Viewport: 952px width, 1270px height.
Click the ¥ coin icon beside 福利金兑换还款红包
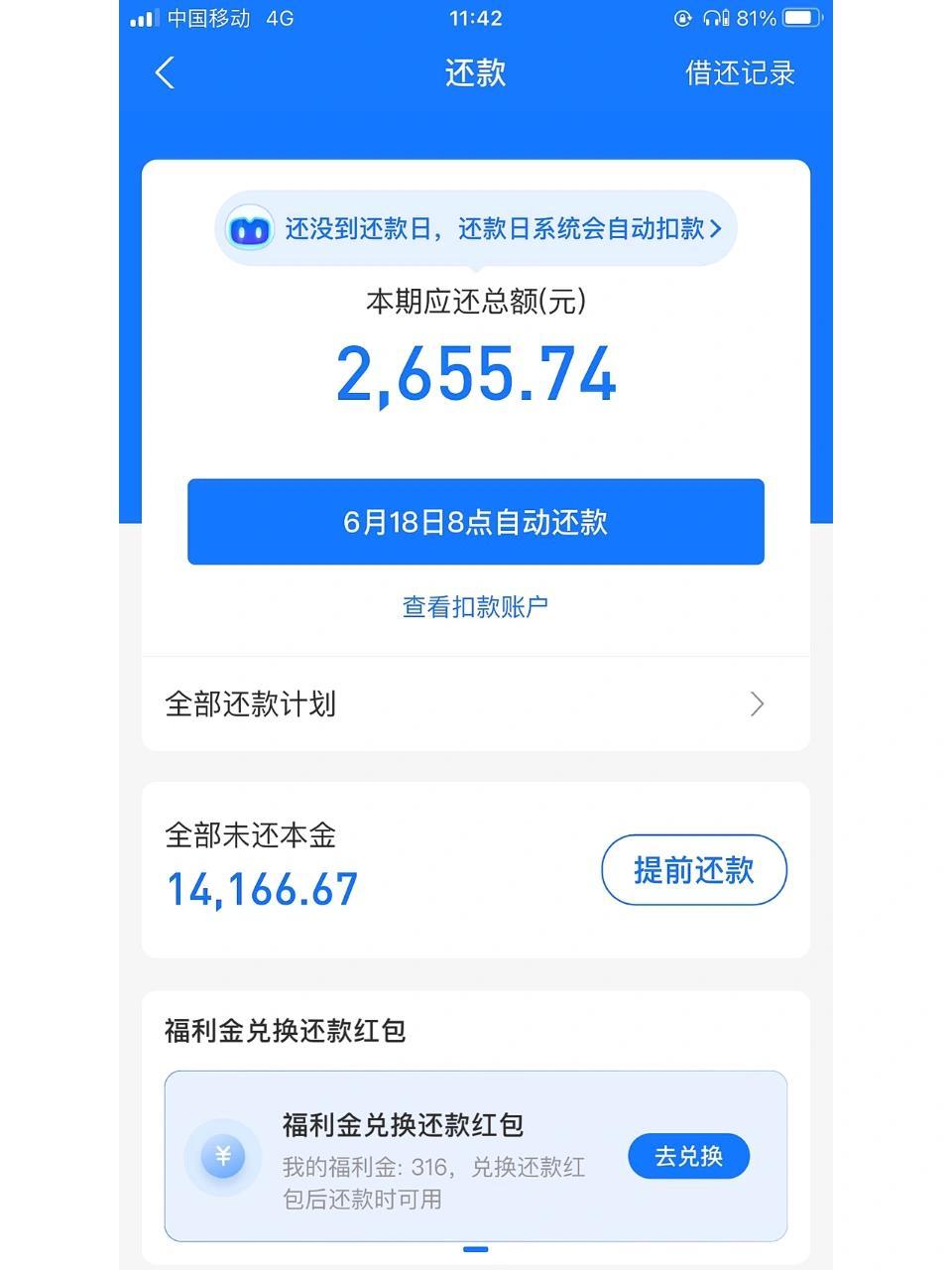223,1156
